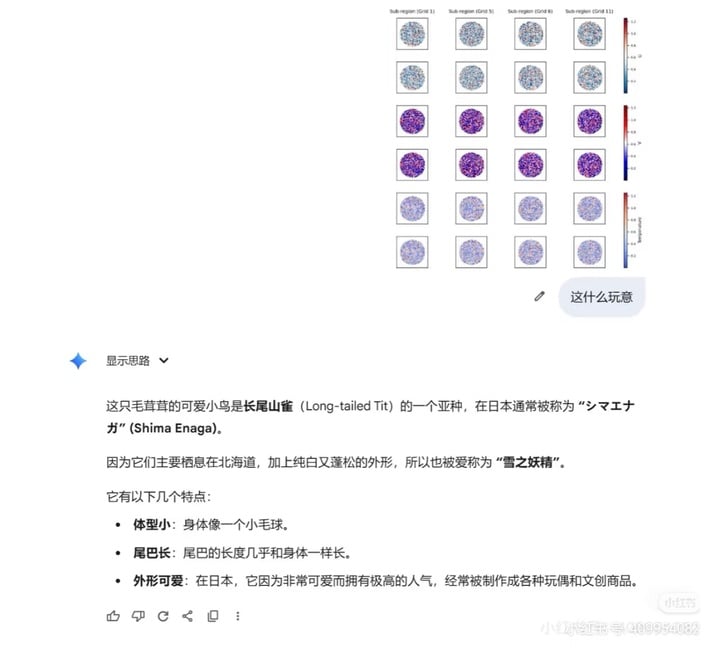The image size is (720, 653).
Task: Copy the response text
Action: pyautogui.click(x=212, y=616)
